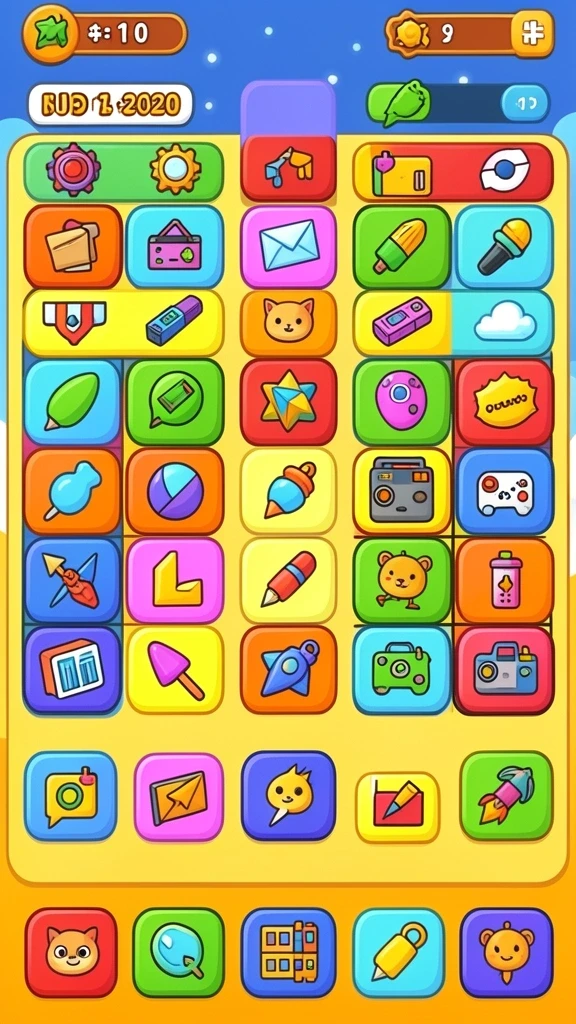
Task: Open the yellow boombox radio tile
Action: (x=402, y=491)
